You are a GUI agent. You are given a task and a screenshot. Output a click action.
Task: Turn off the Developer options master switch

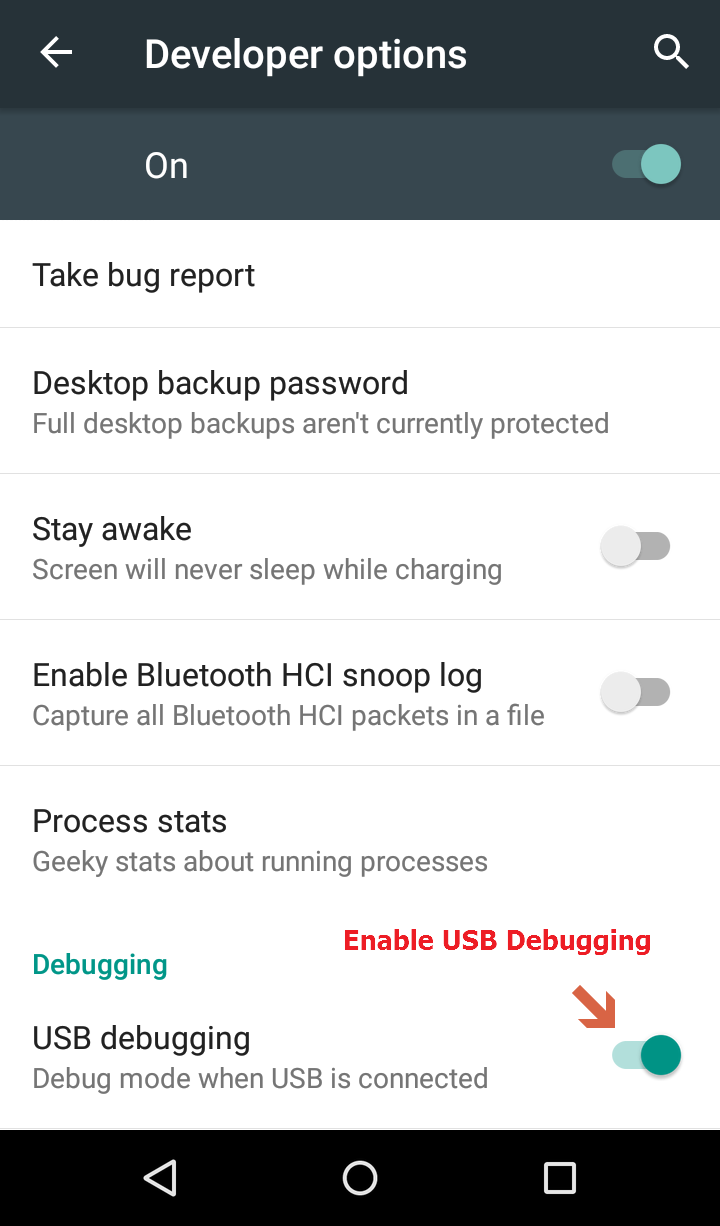point(647,164)
